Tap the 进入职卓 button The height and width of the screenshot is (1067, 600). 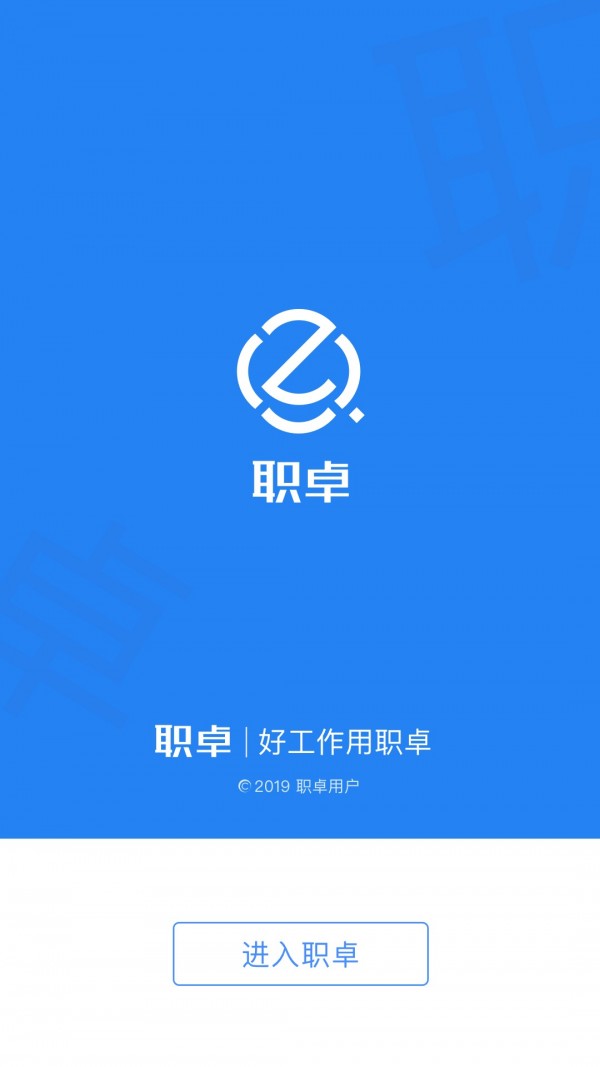(x=300, y=953)
